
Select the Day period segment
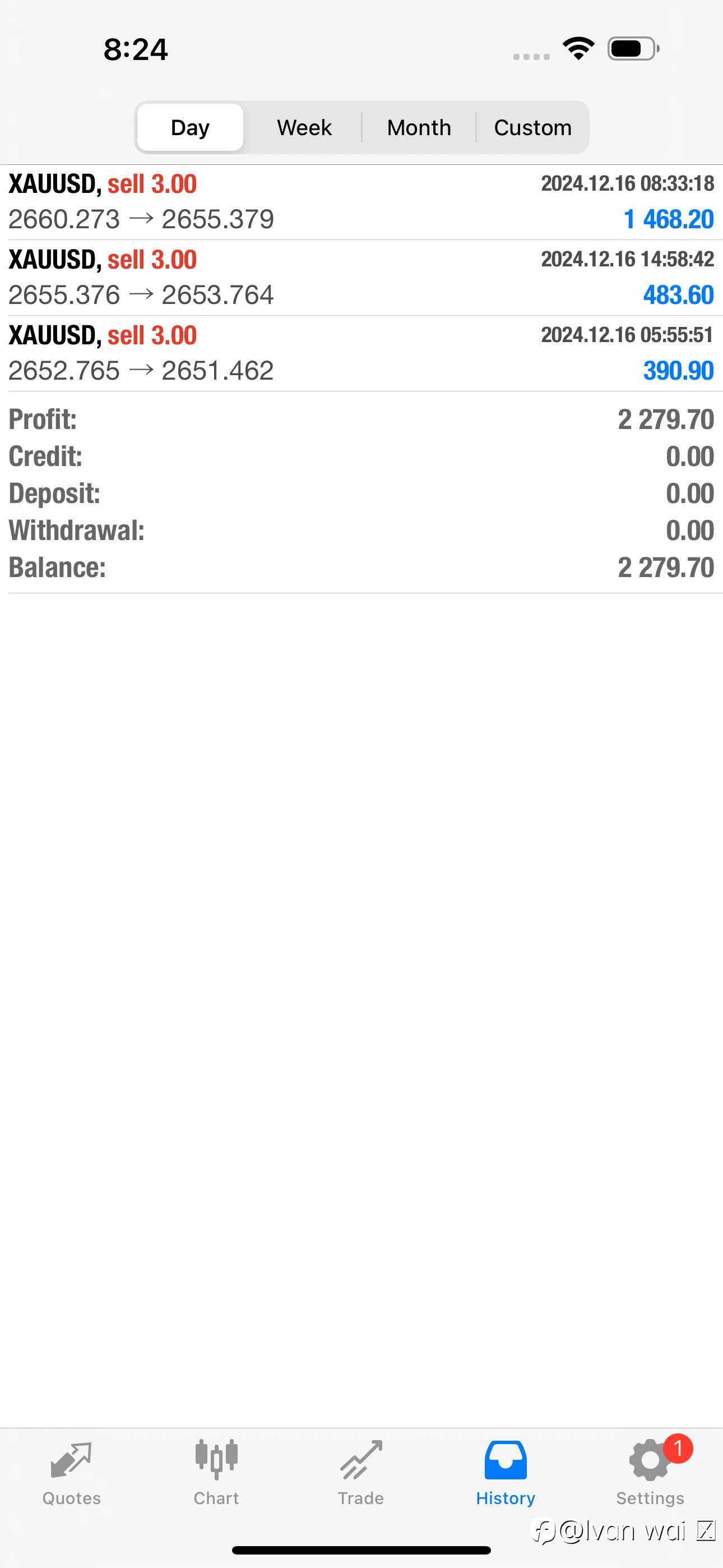click(x=190, y=127)
